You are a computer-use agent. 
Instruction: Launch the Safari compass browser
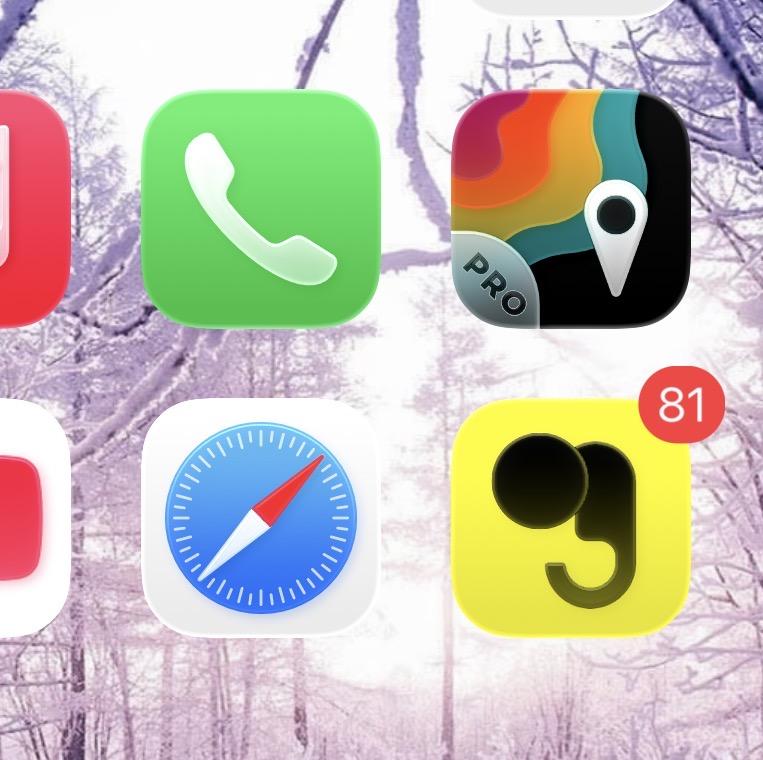click(260, 517)
